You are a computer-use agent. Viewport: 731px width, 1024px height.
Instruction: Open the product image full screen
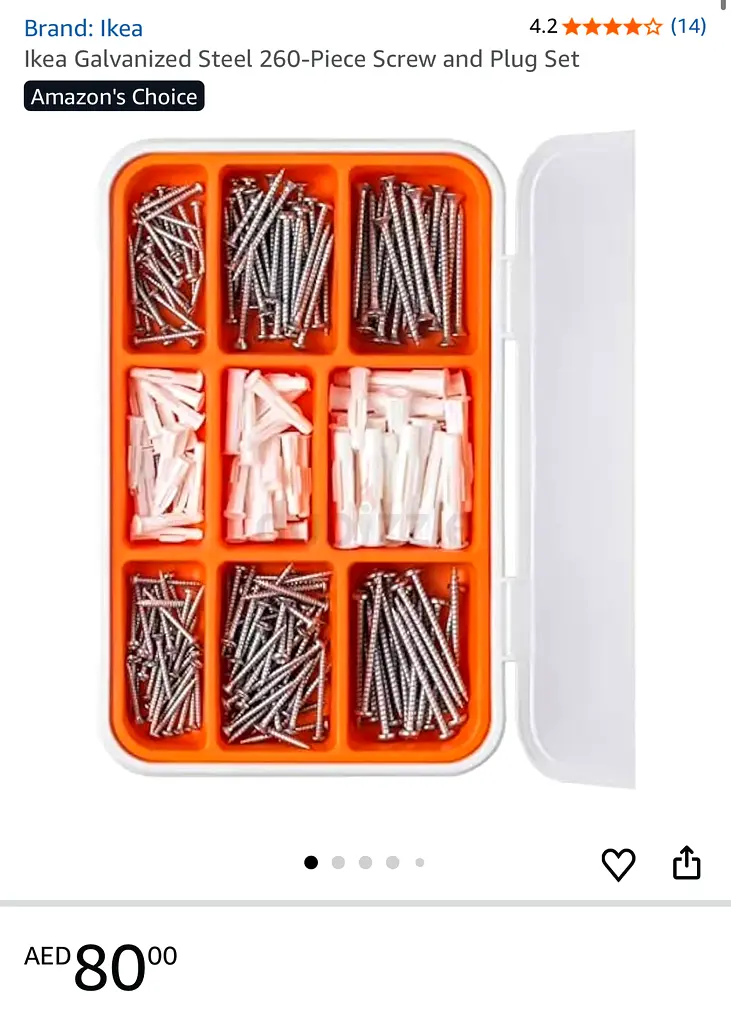coord(366,460)
